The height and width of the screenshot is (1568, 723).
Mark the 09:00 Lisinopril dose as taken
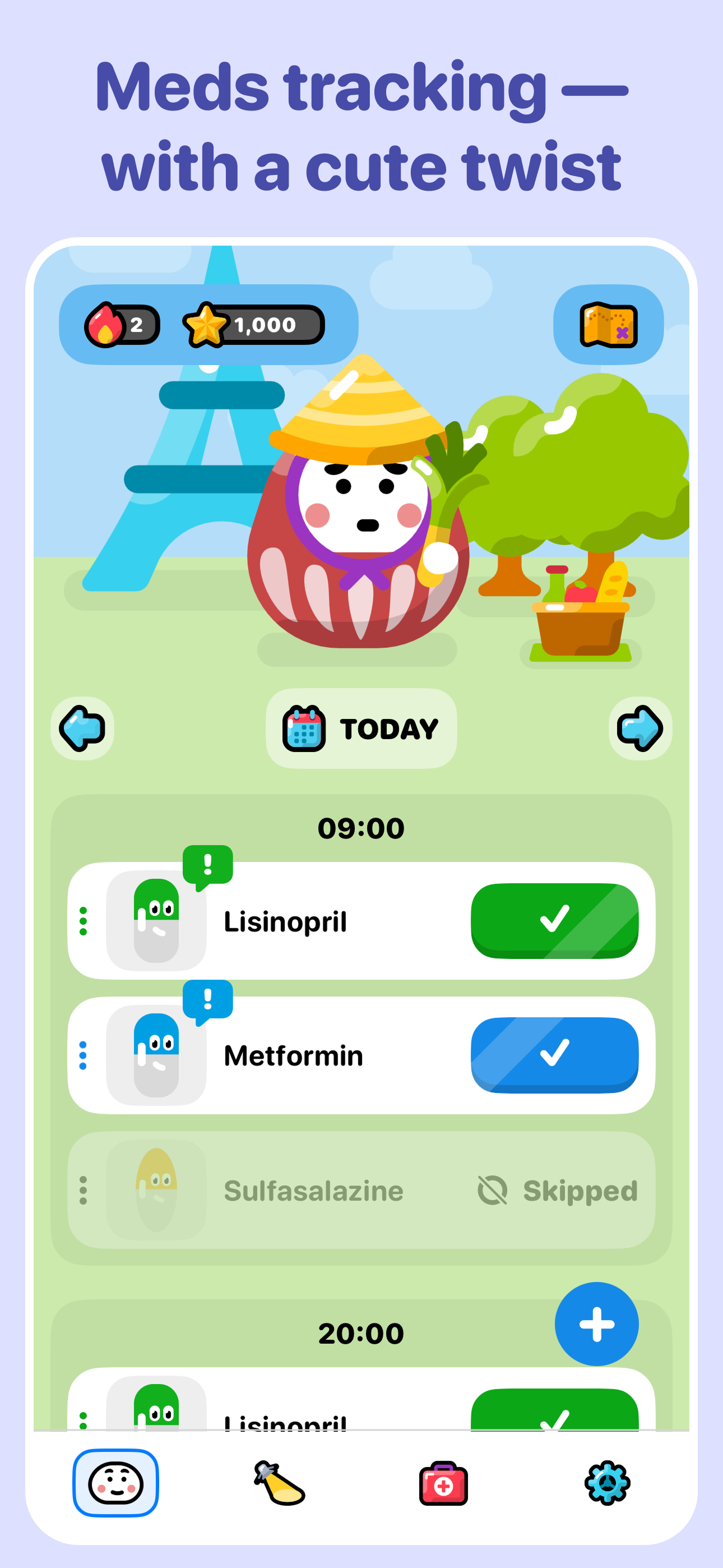click(554, 920)
